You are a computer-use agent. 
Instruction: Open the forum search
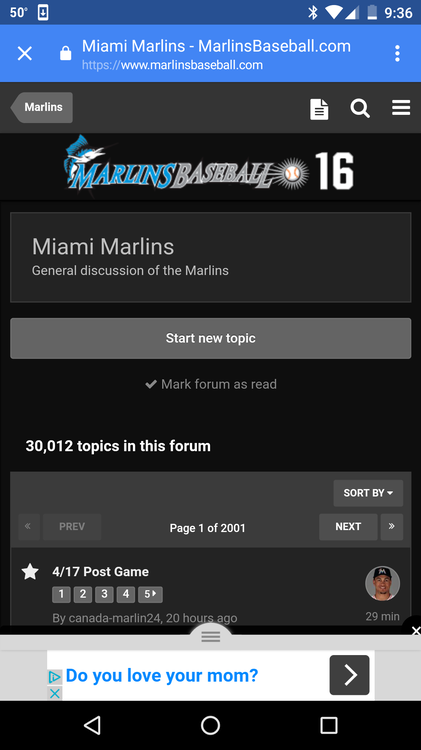tap(360, 108)
